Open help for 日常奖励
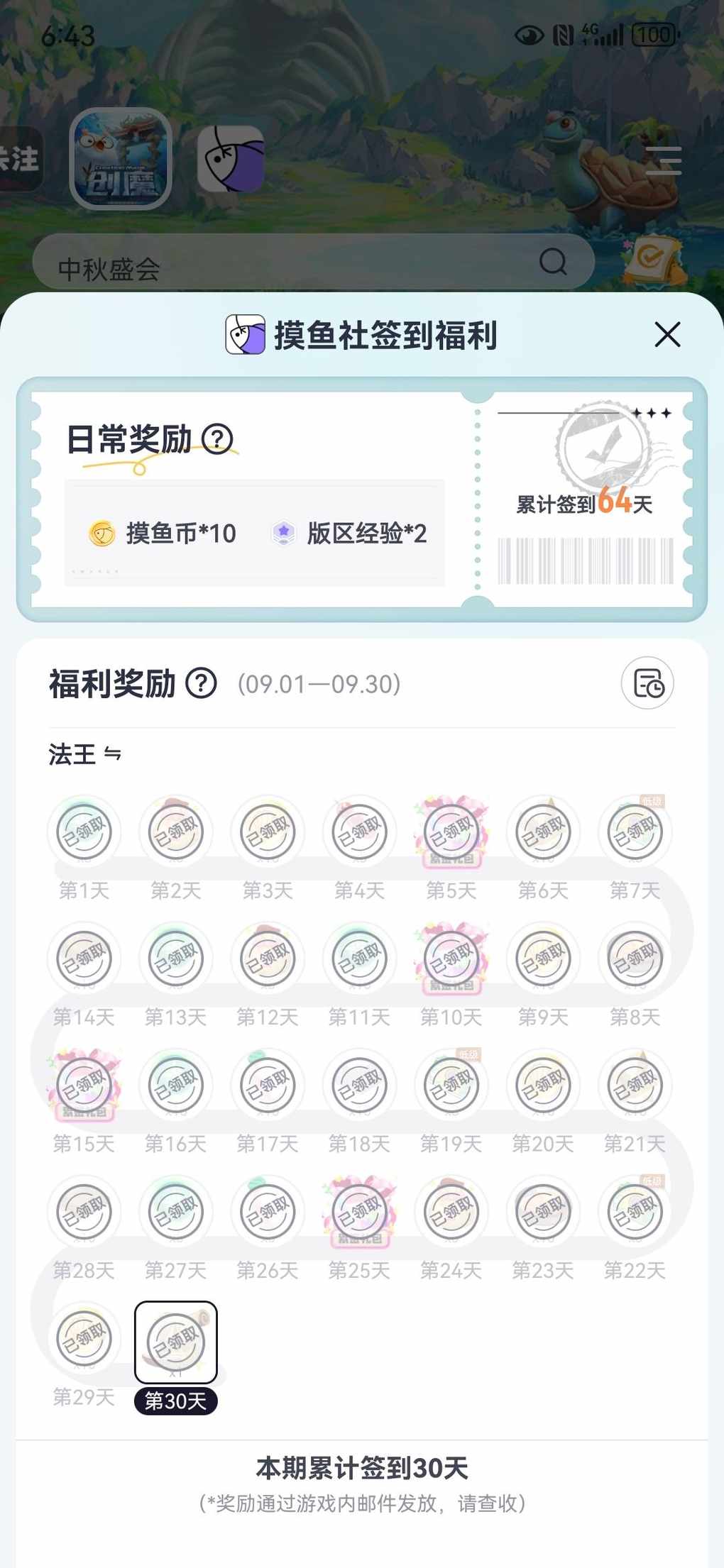This screenshot has width=724, height=1568. tap(217, 439)
